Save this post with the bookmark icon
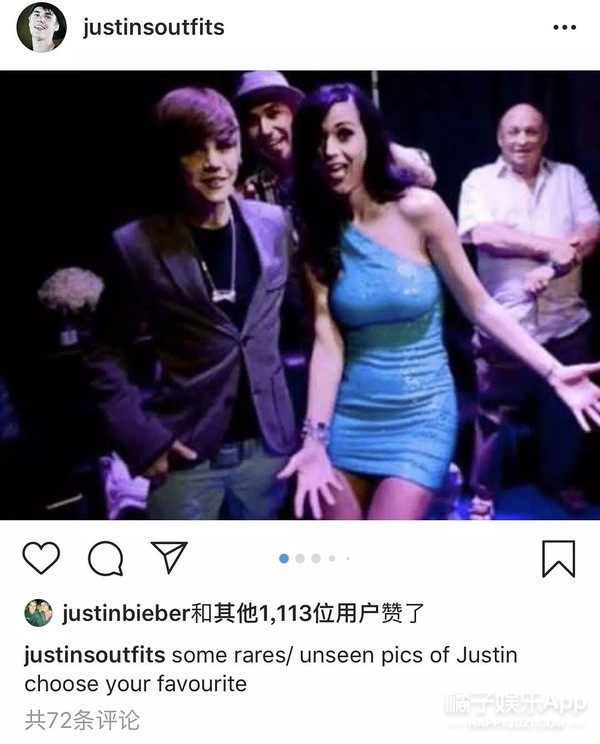Viewport: 600px width, 744px height. point(558,559)
